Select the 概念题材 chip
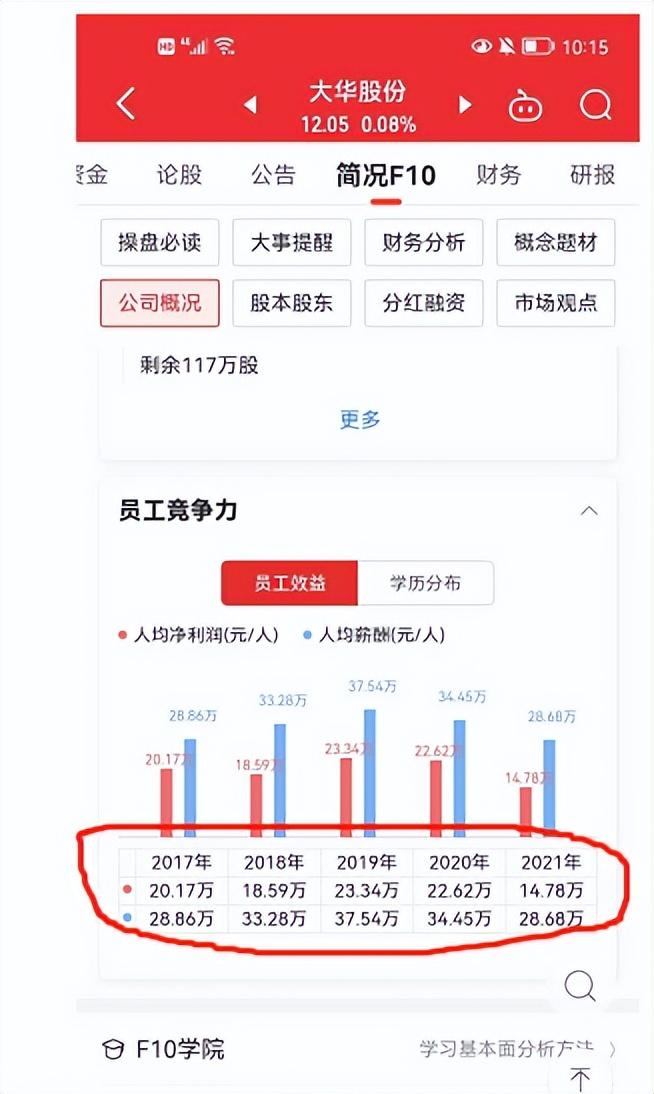This screenshot has width=654, height=1094. [556, 242]
